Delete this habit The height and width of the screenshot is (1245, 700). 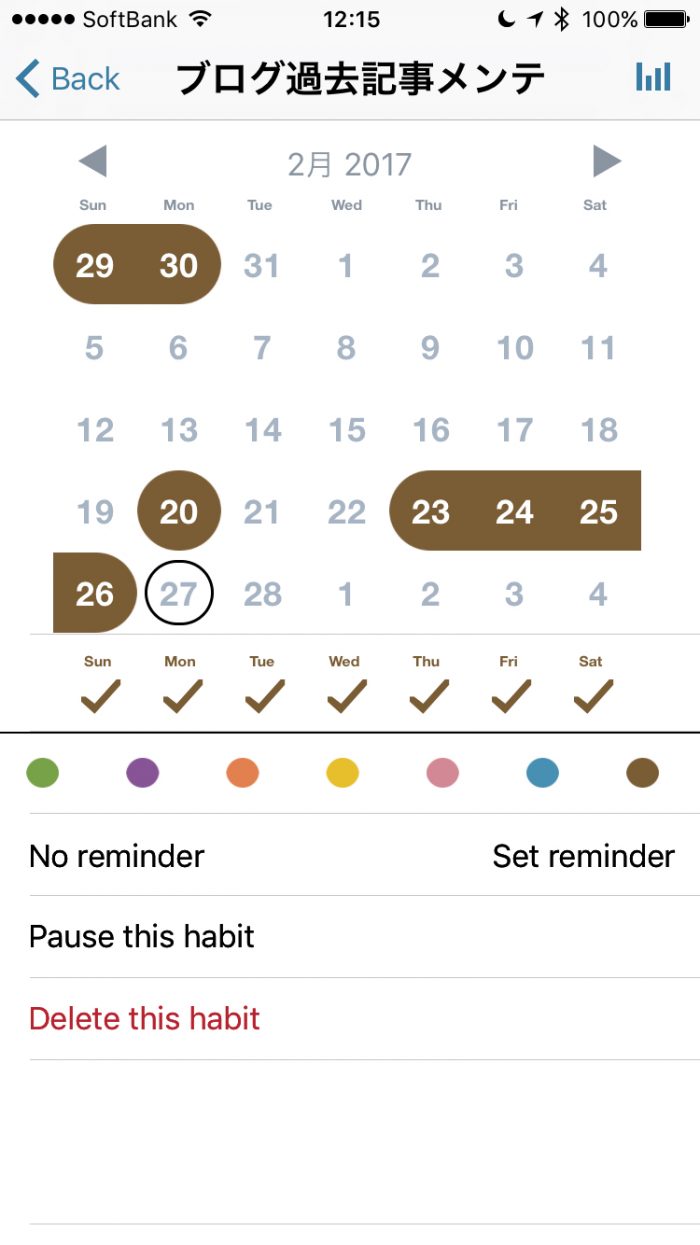[145, 1019]
